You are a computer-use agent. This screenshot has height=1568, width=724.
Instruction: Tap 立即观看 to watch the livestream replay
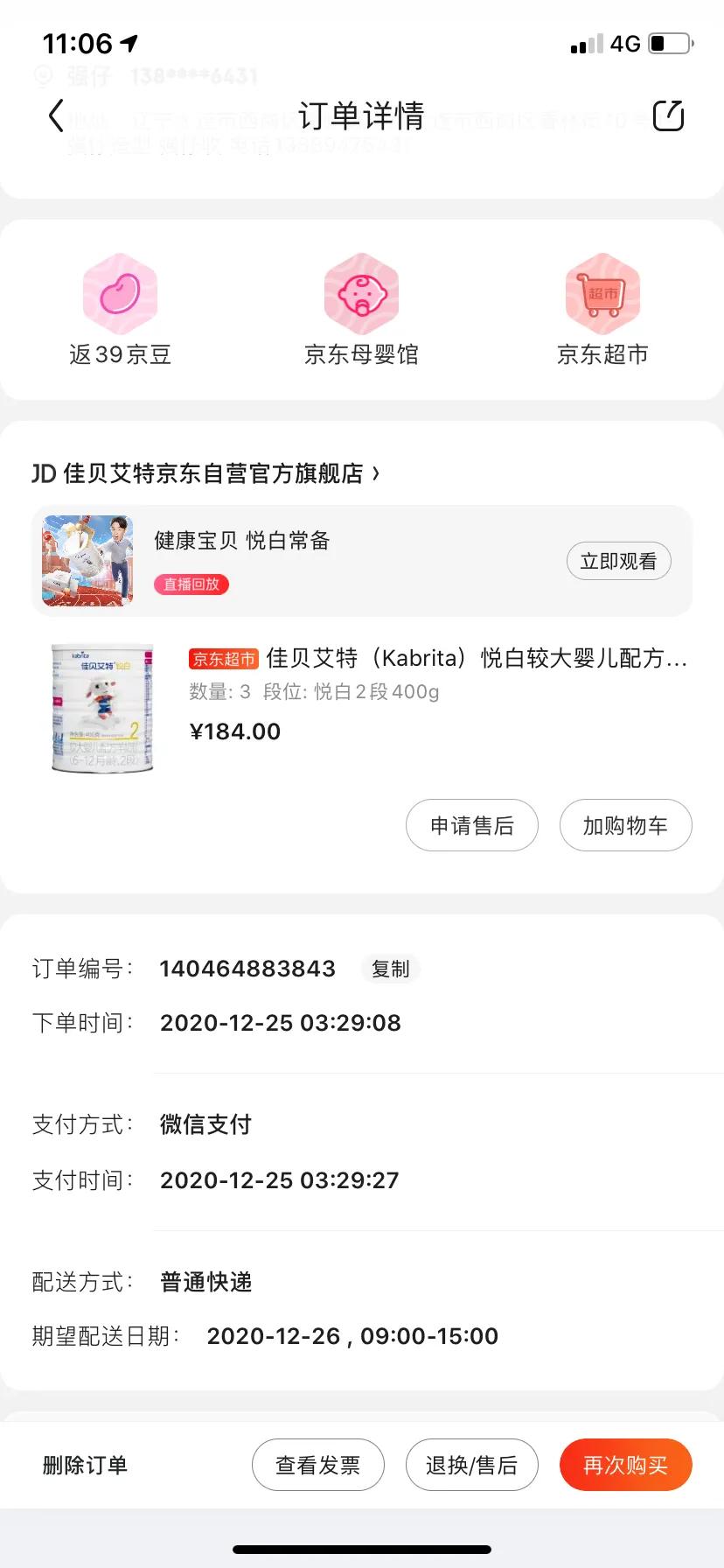618,561
